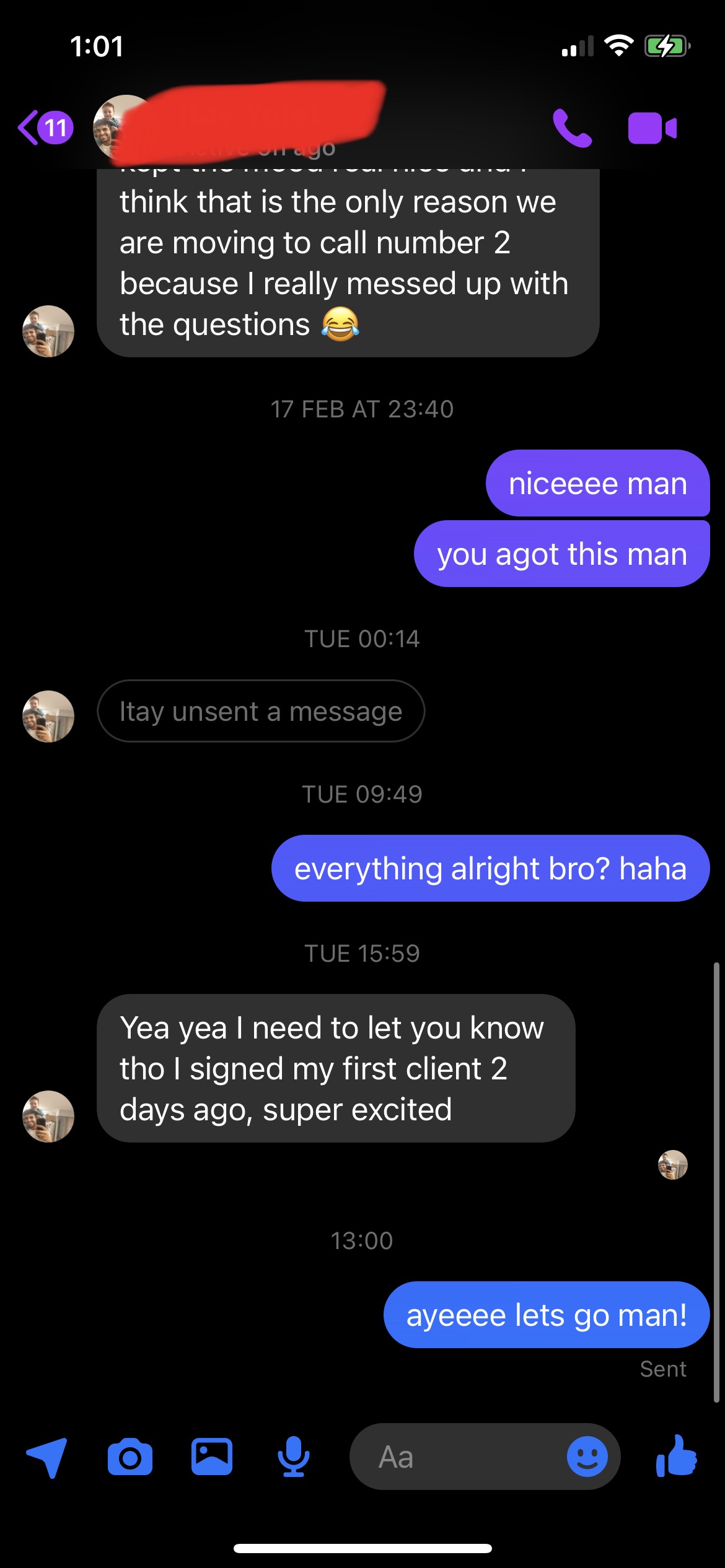The width and height of the screenshot is (725, 1568).
Task: Start a voice call
Action: tap(571, 128)
